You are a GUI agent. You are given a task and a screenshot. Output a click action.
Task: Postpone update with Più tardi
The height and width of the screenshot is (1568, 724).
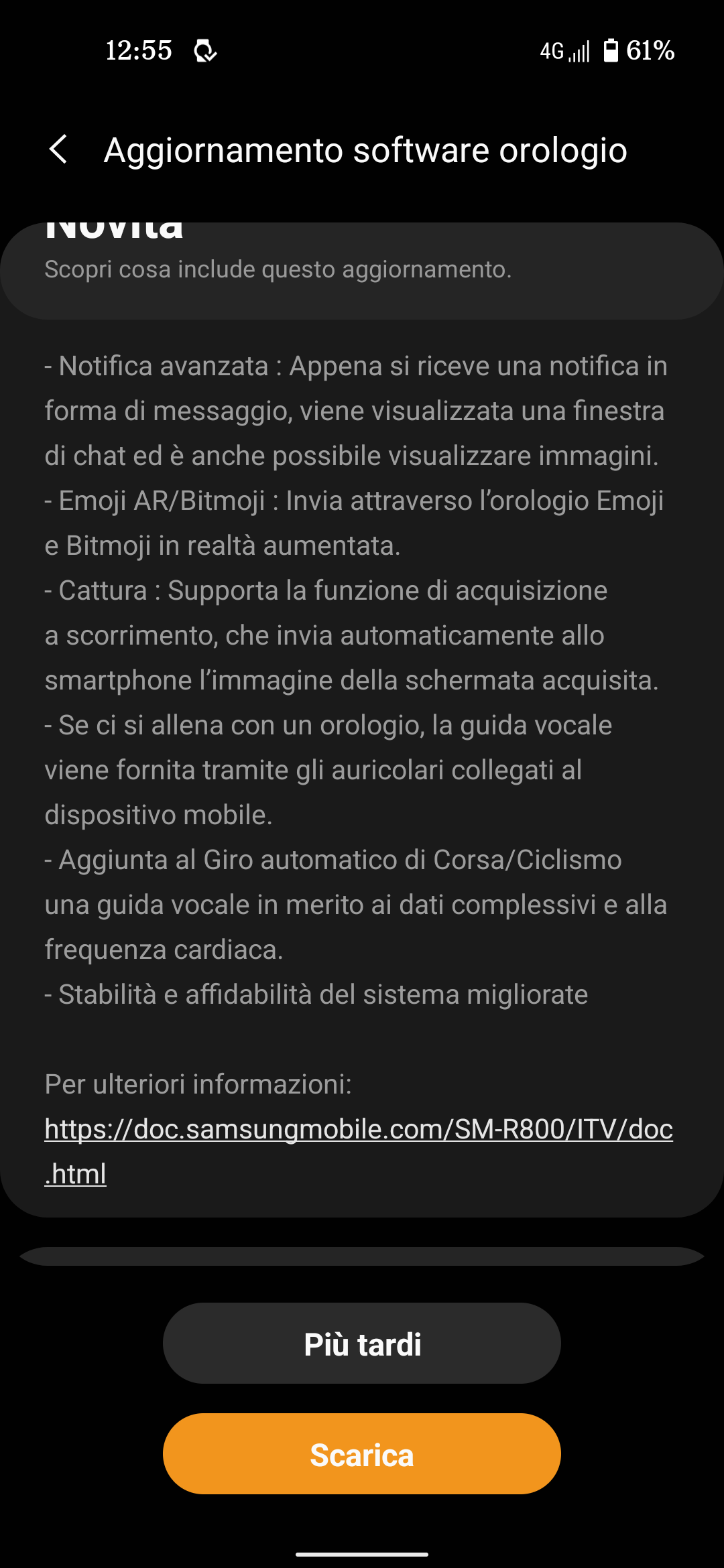point(362,1344)
